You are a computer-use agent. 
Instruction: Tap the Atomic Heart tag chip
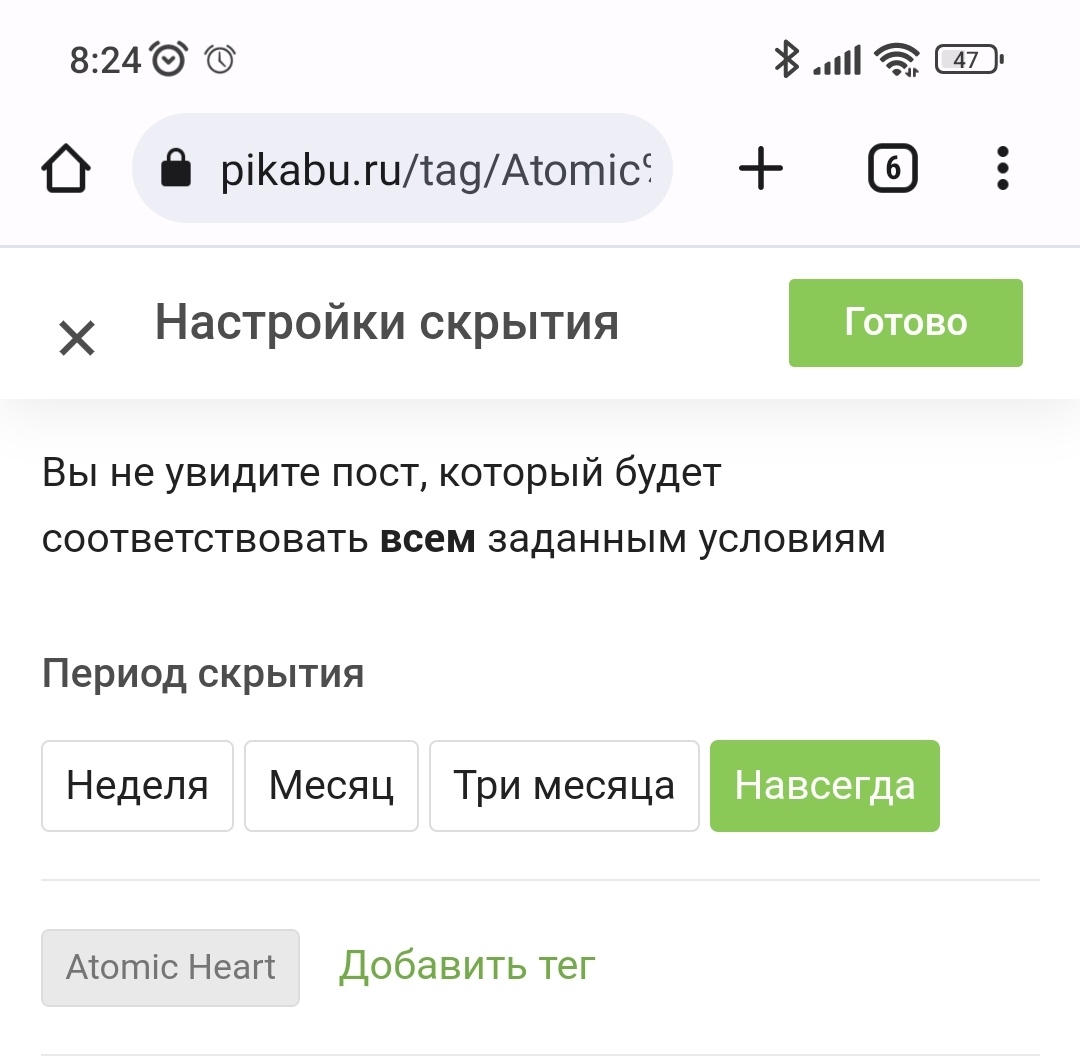(x=170, y=967)
